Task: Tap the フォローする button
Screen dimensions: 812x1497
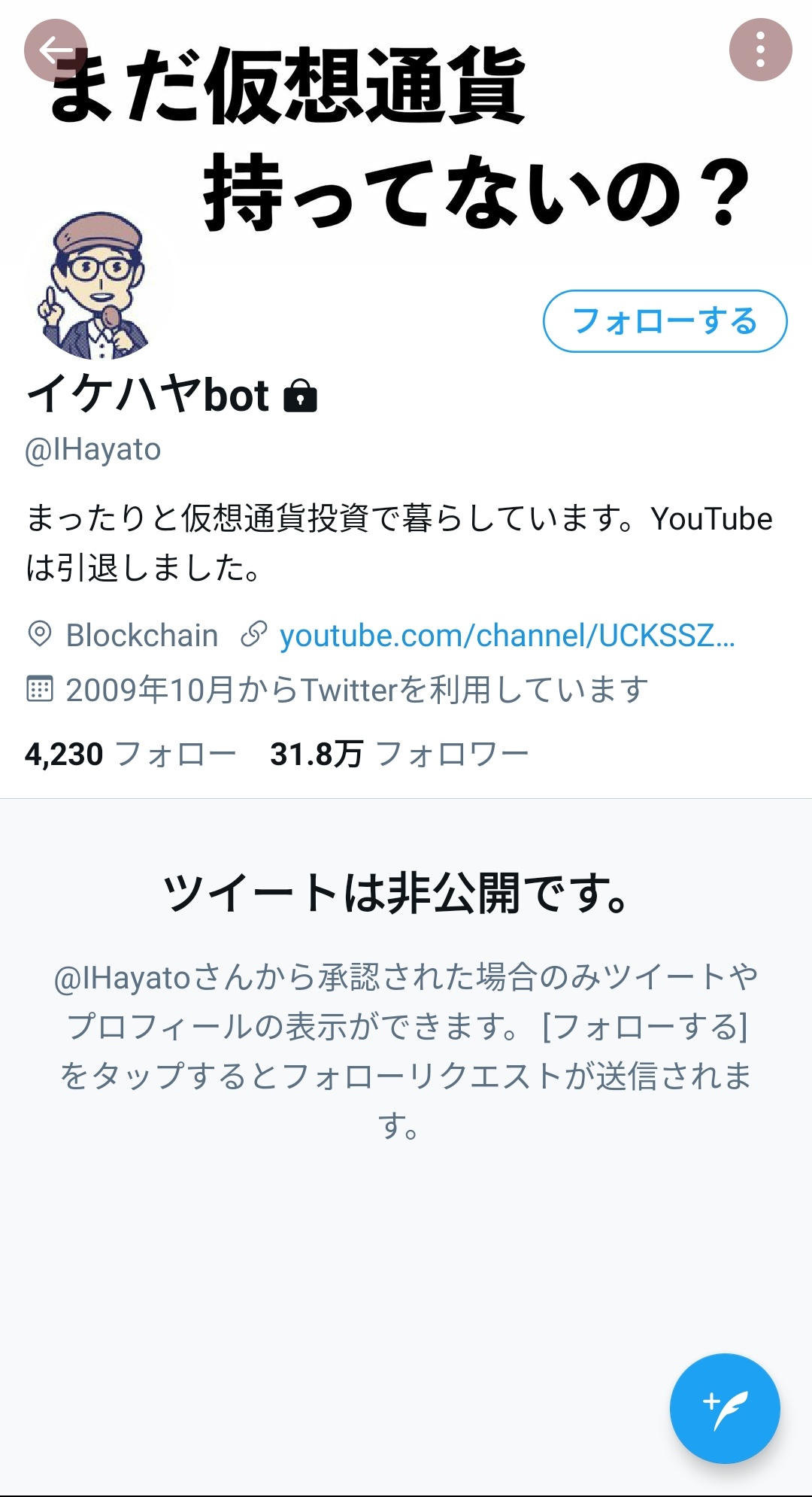Action: [x=665, y=321]
